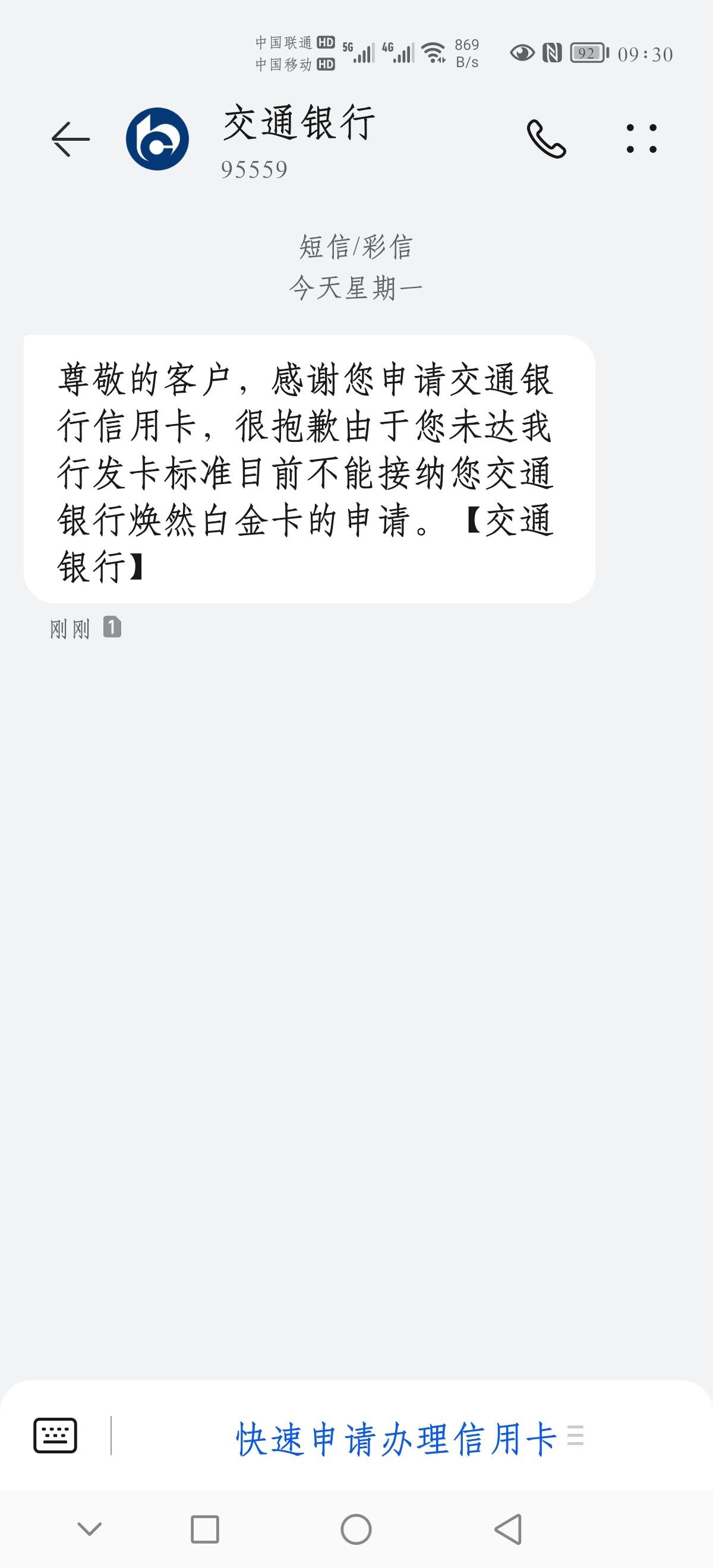Tap the system back triangle

509,1529
